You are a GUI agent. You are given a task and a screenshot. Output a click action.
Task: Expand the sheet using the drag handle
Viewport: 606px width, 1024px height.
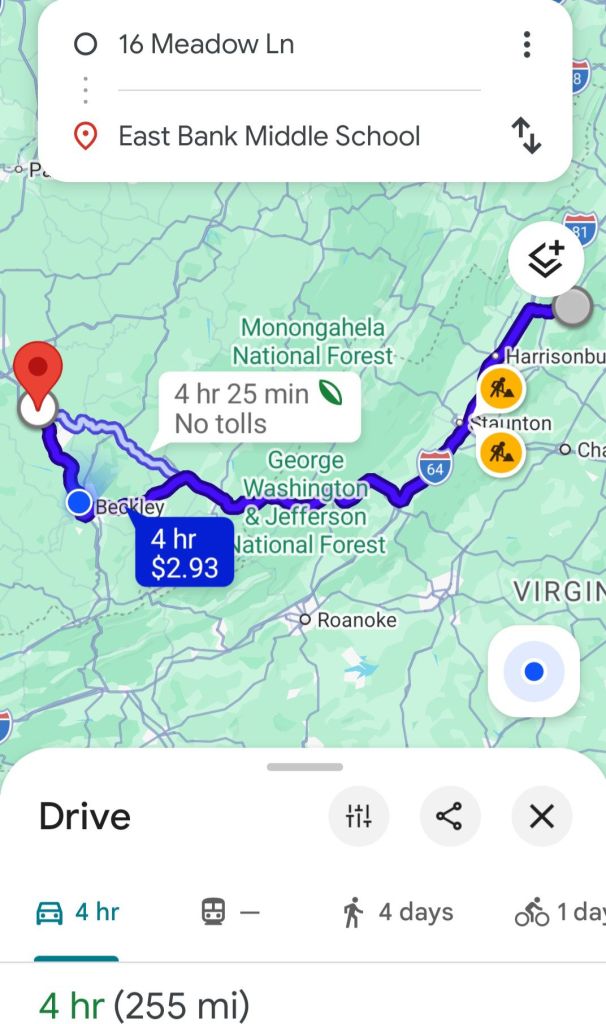[x=304, y=767]
